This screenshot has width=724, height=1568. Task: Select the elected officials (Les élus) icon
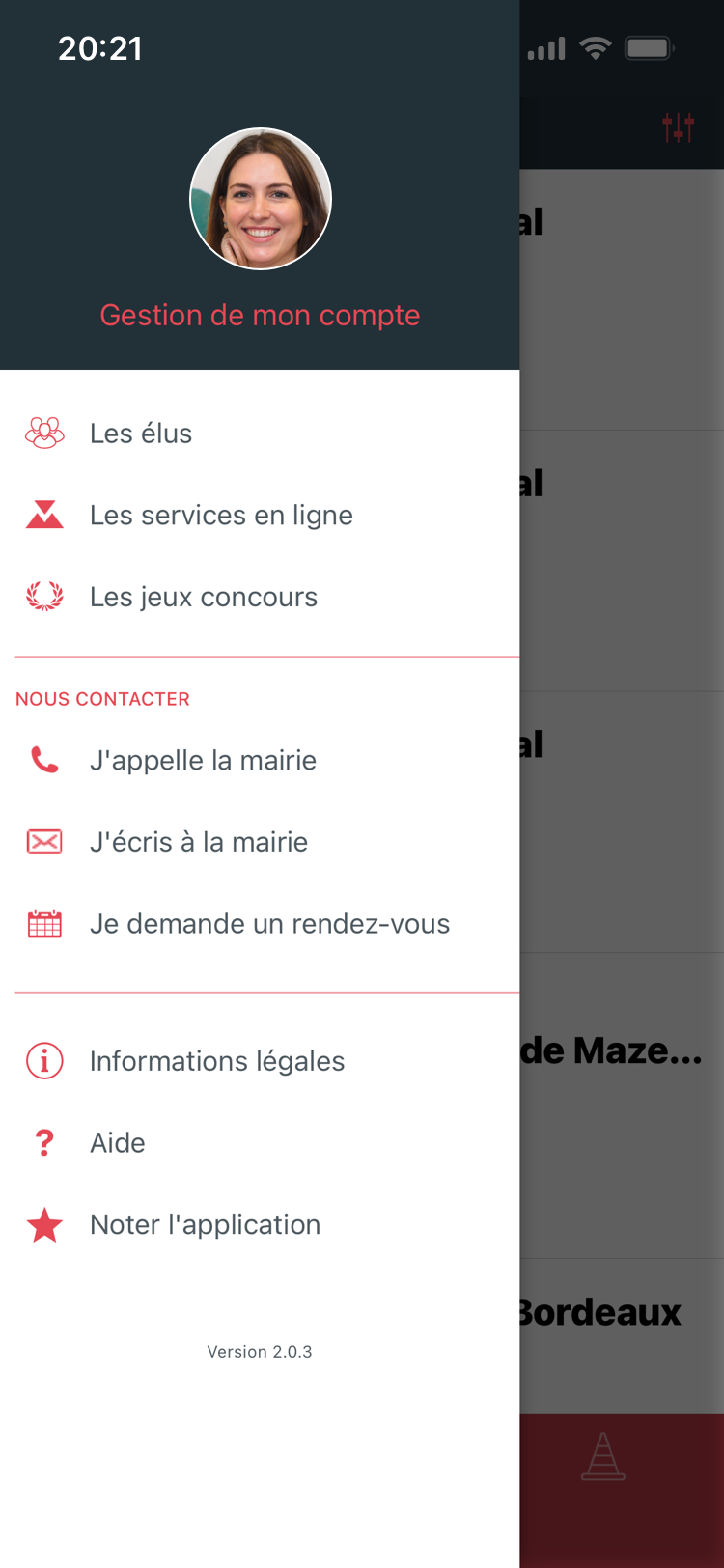pyautogui.click(x=43, y=434)
